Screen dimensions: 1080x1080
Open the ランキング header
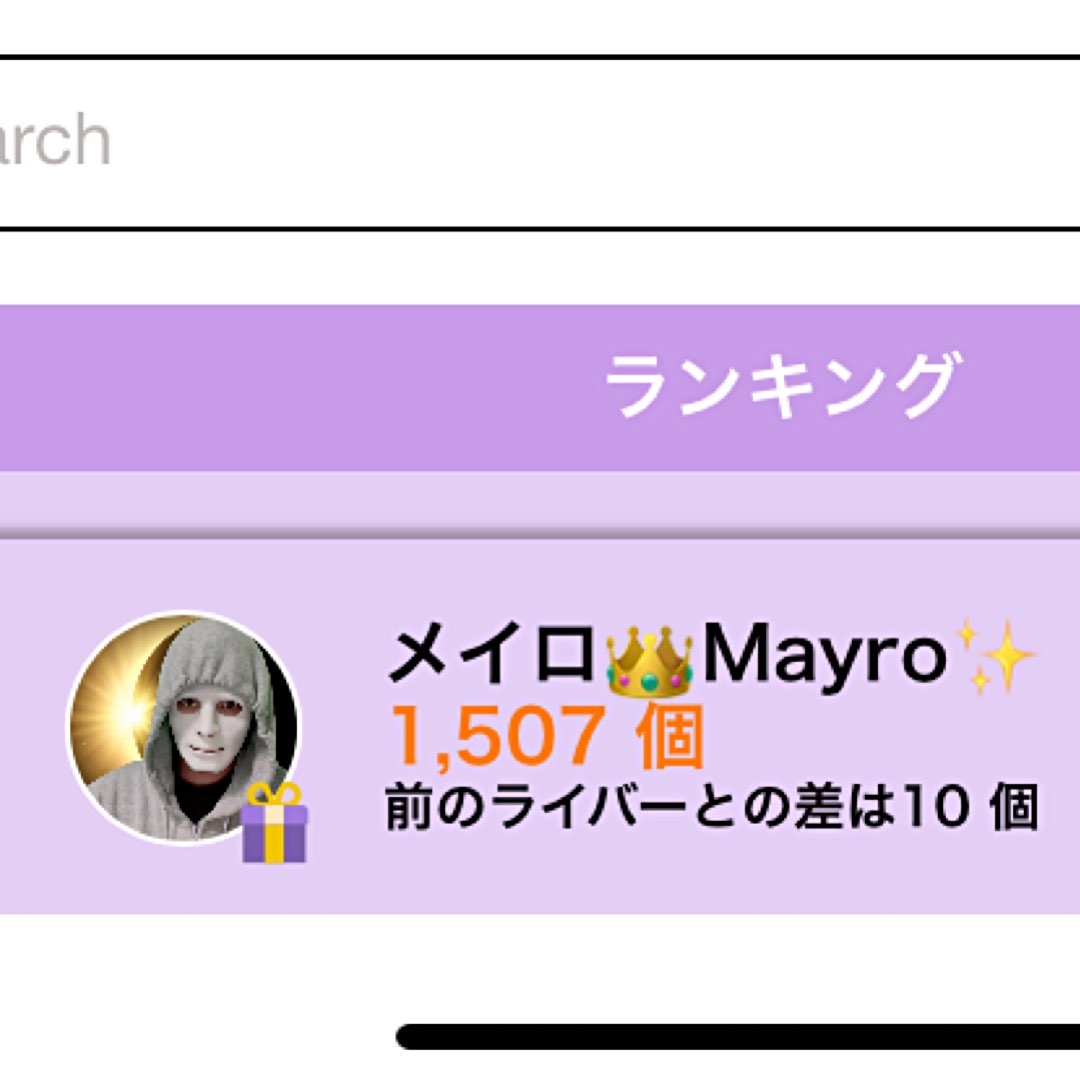[540, 388]
